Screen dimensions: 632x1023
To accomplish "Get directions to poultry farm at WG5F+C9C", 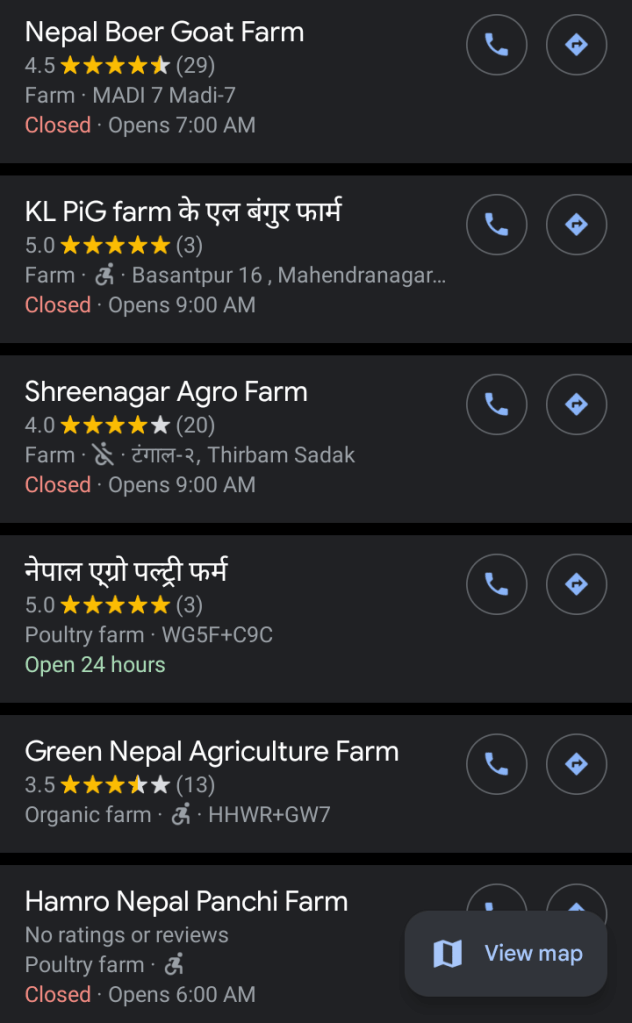I will point(576,584).
